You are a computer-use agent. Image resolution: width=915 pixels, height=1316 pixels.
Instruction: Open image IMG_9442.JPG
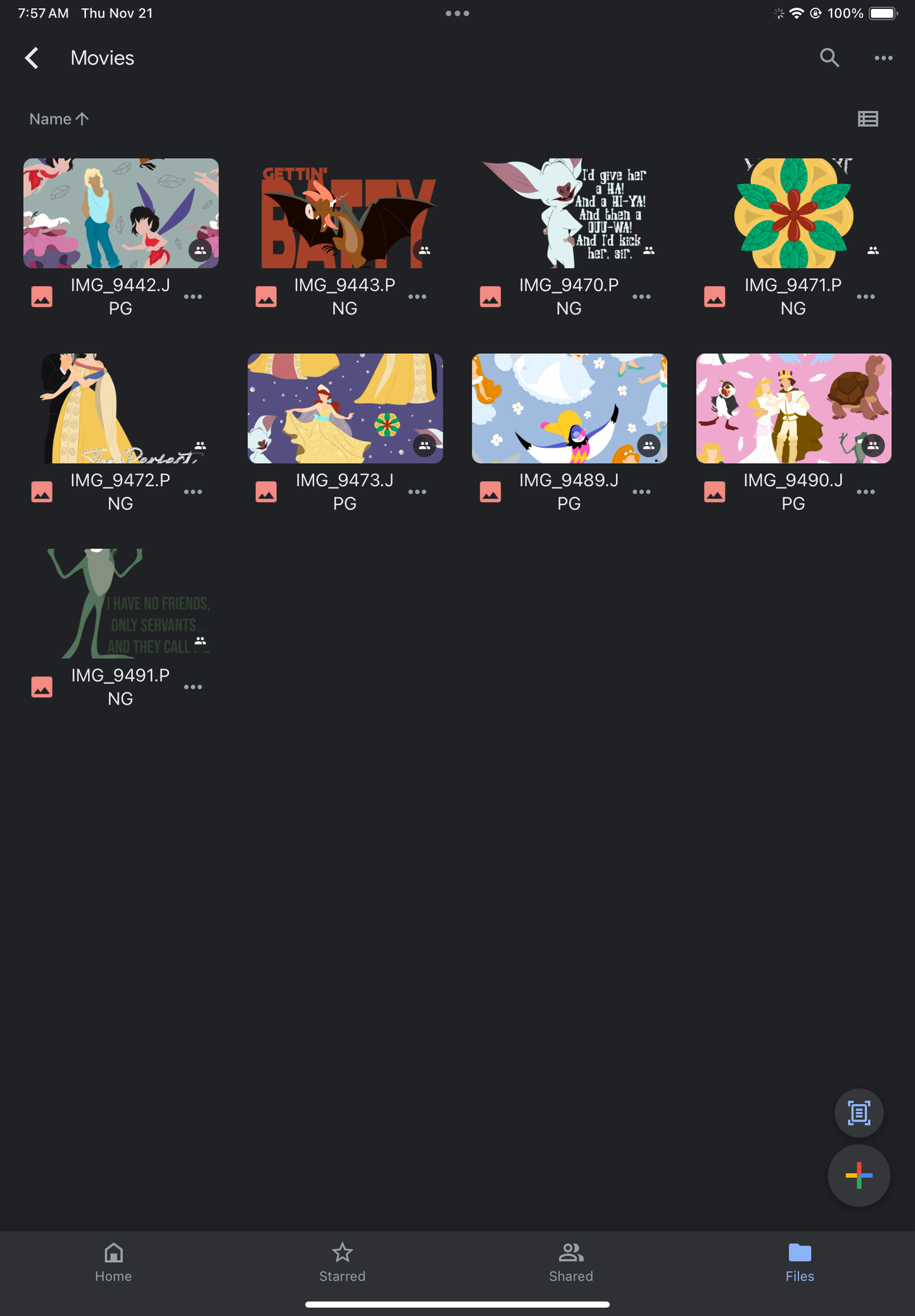point(121,213)
